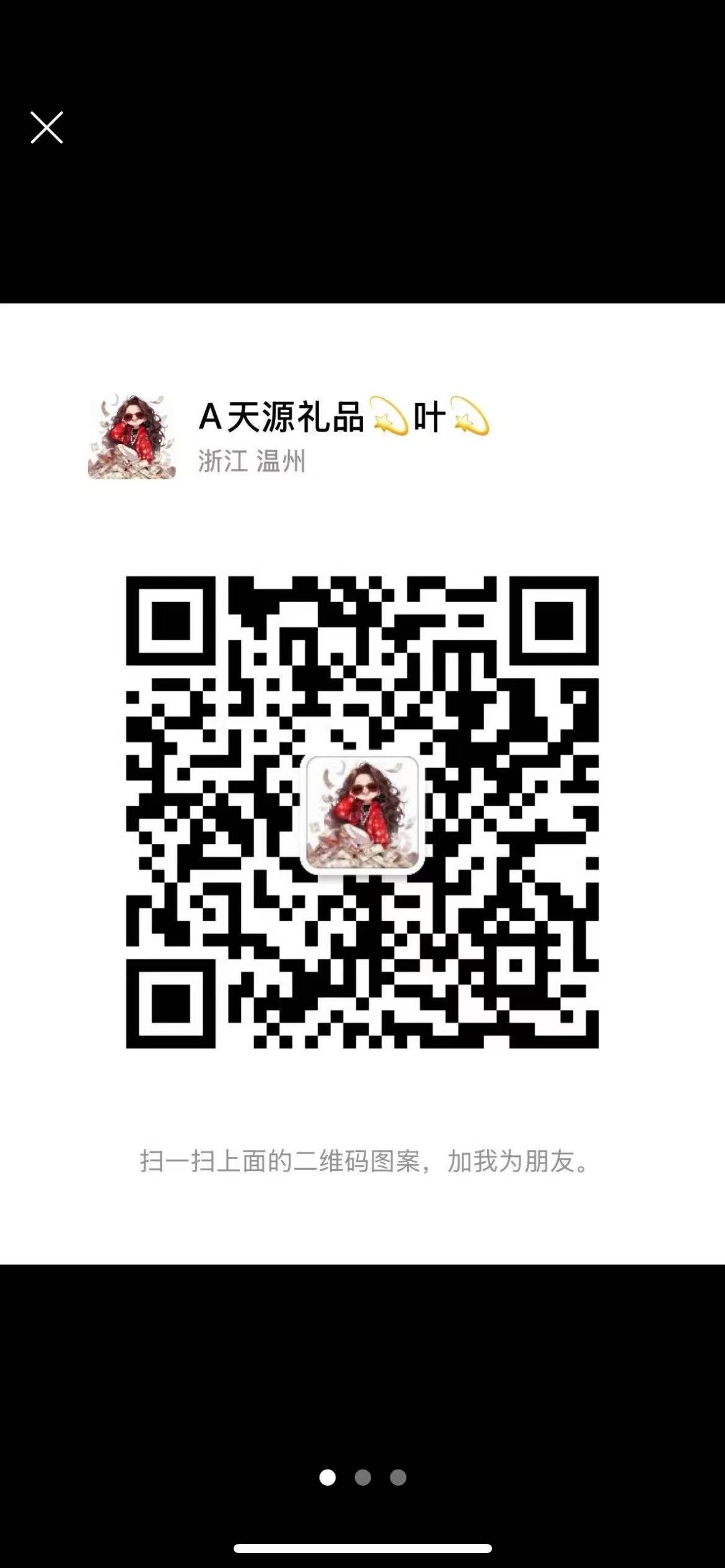Close the image viewer with the X
725x1568 pixels.
click(47, 128)
